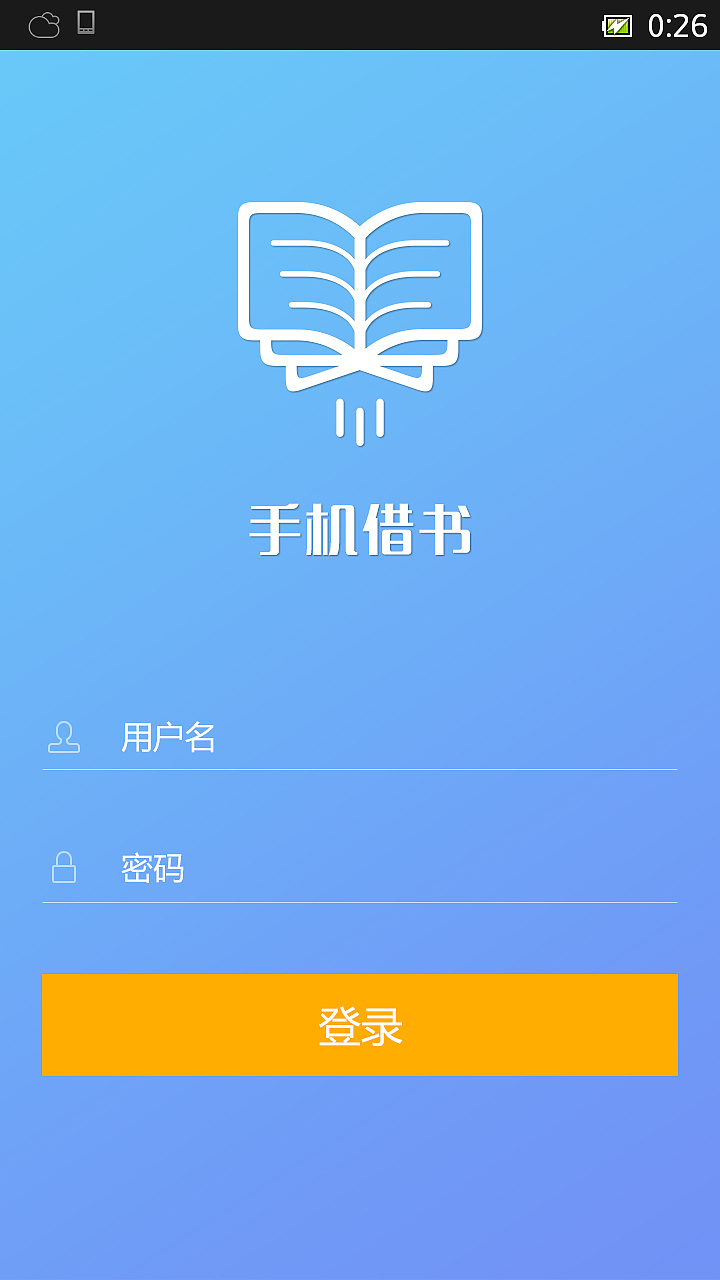Click the 密码 placeholder text
This screenshot has width=720, height=1280.
(x=150, y=868)
